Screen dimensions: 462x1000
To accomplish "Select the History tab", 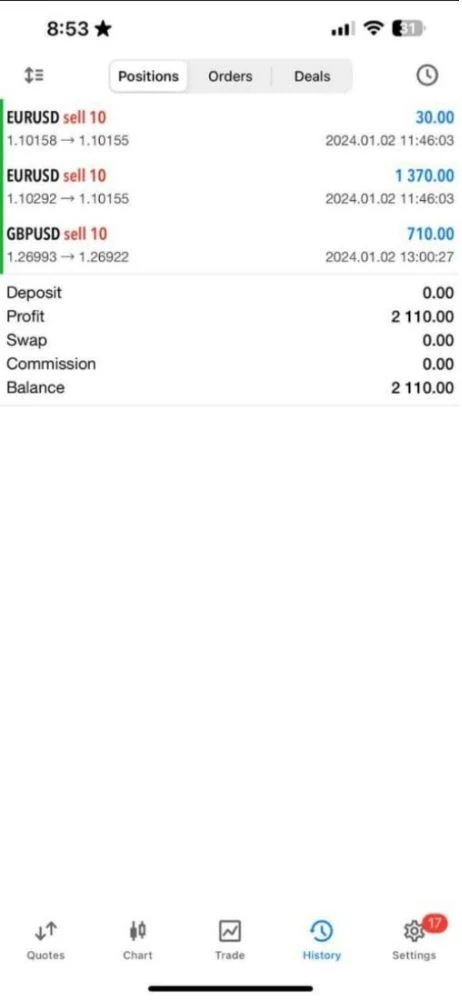I will click(322, 940).
